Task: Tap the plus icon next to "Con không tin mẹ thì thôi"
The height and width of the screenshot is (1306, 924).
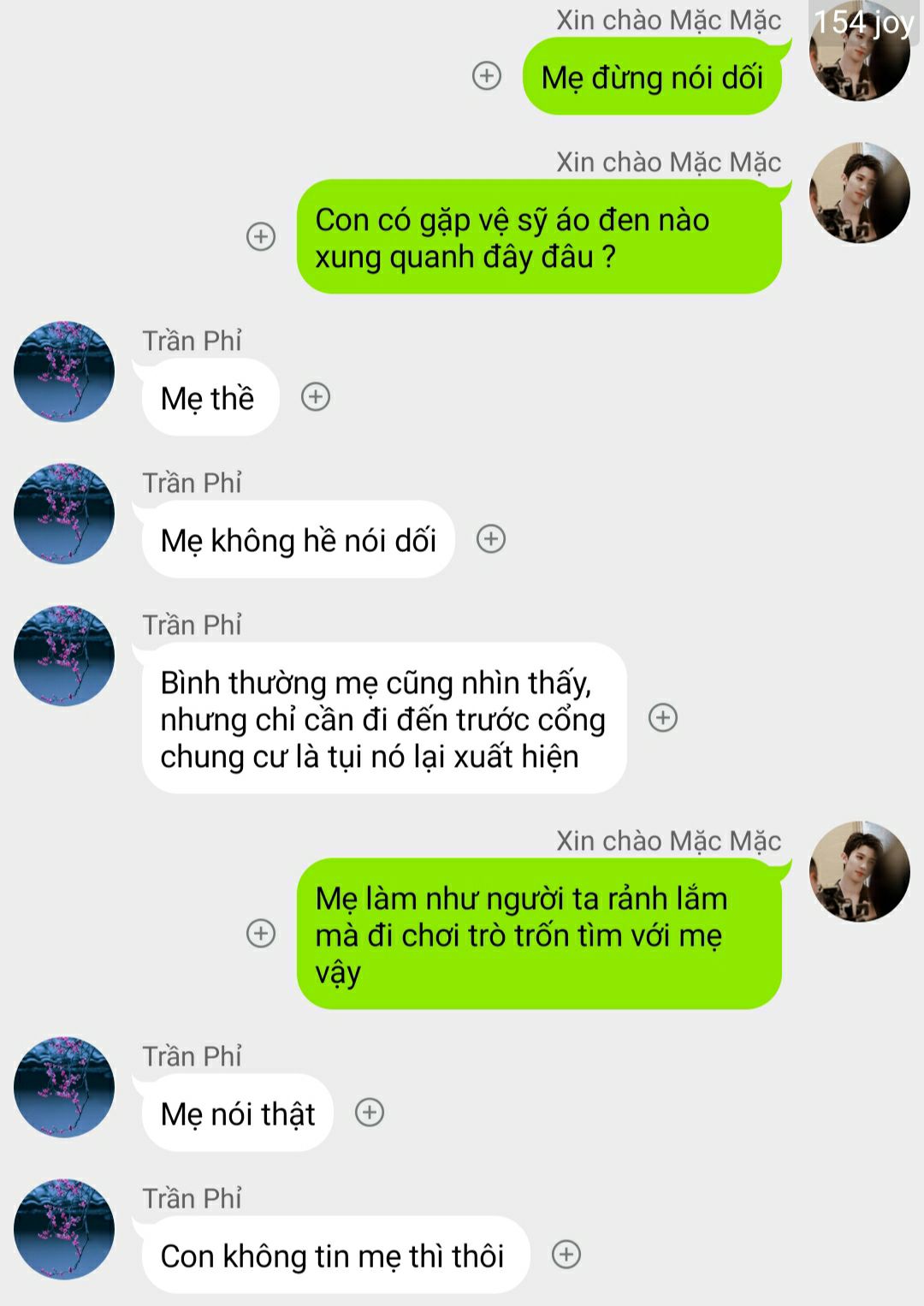Action: 566,1255
